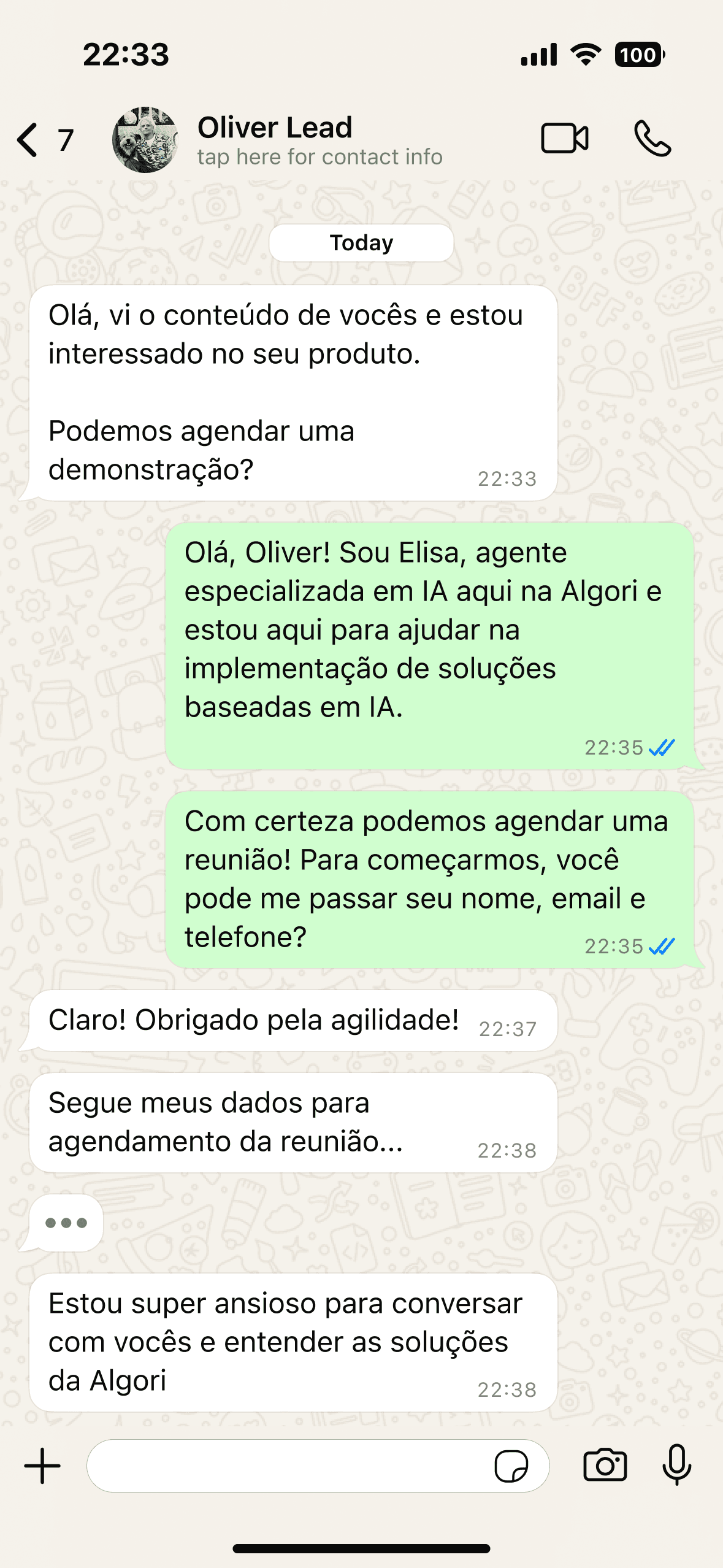The width and height of the screenshot is (723, 1568).
Task: Open Oliver Lead's profile picture
Action: 145,140
